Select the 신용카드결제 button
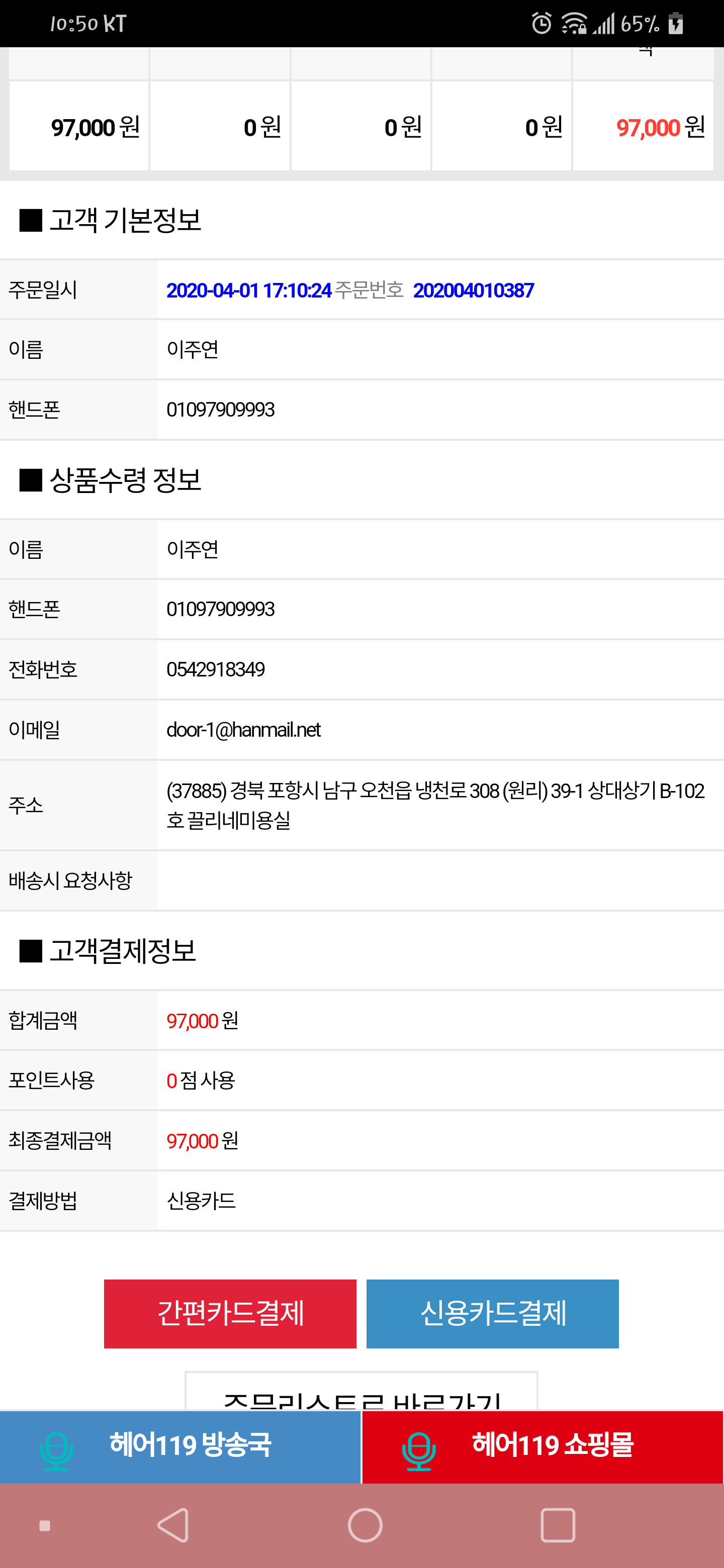Image resolution: width=724 pixels, height=1568 pixels. tap(493, 1313)
